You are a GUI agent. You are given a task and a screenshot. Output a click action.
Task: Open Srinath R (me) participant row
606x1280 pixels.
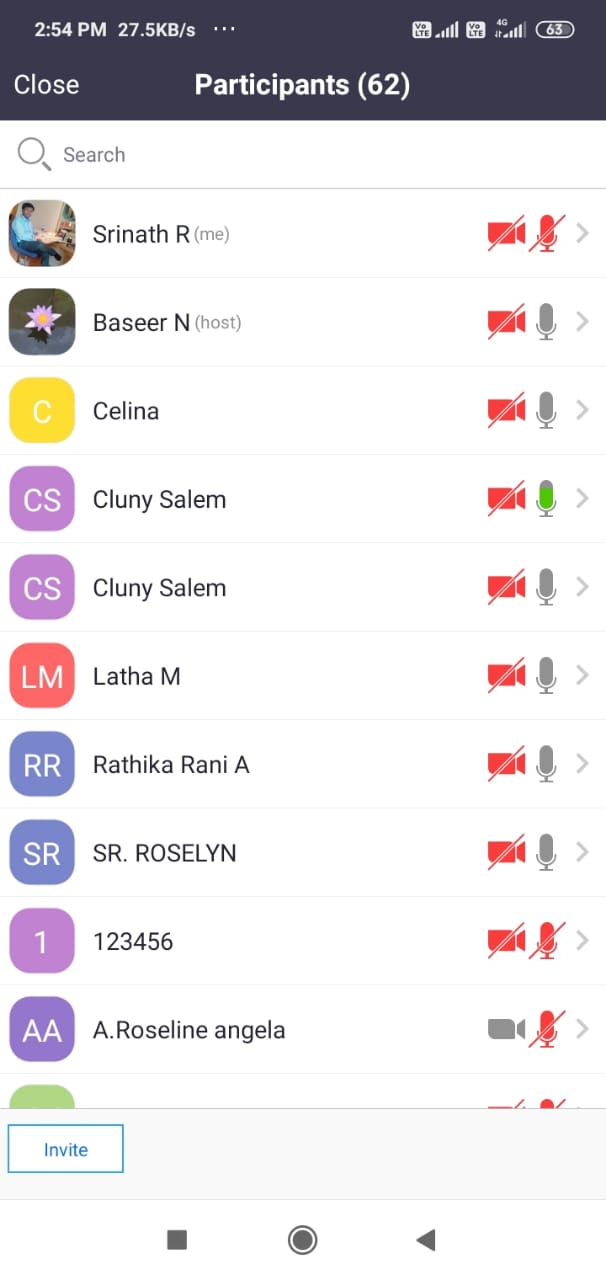(x=300, y=234)
